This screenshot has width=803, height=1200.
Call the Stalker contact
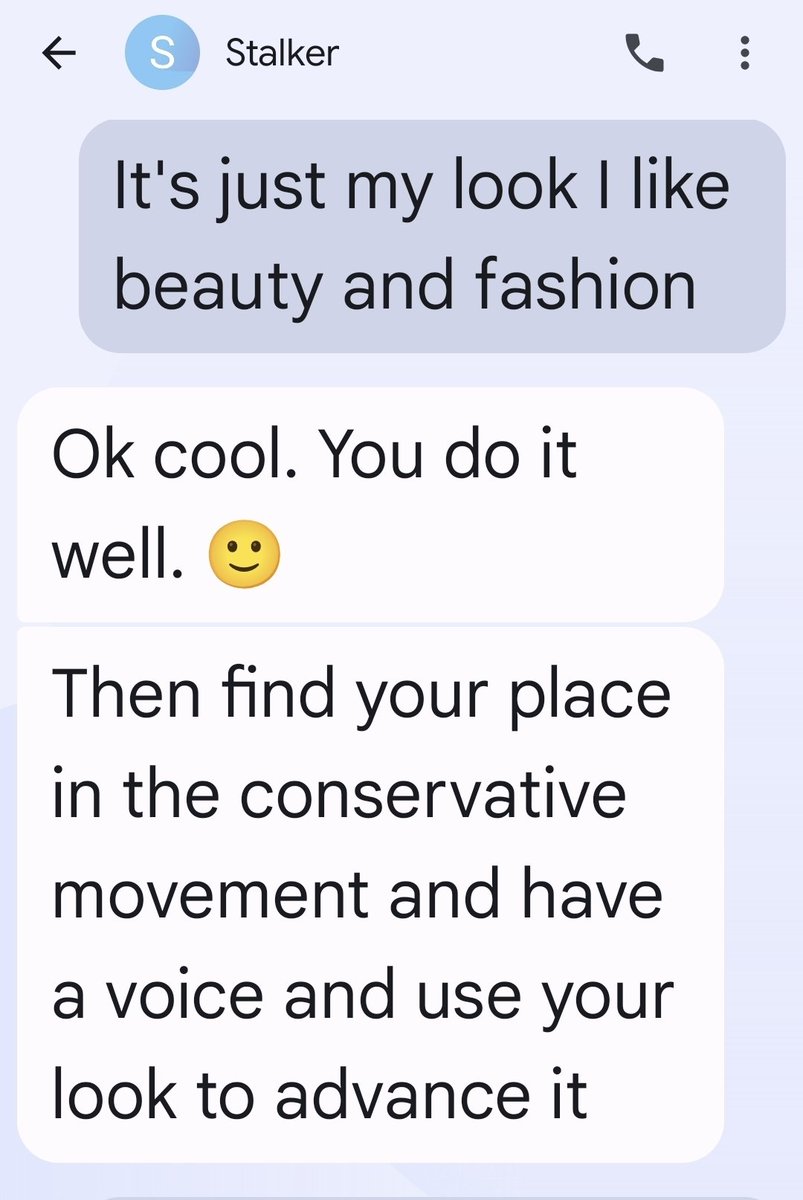(644, 53)
